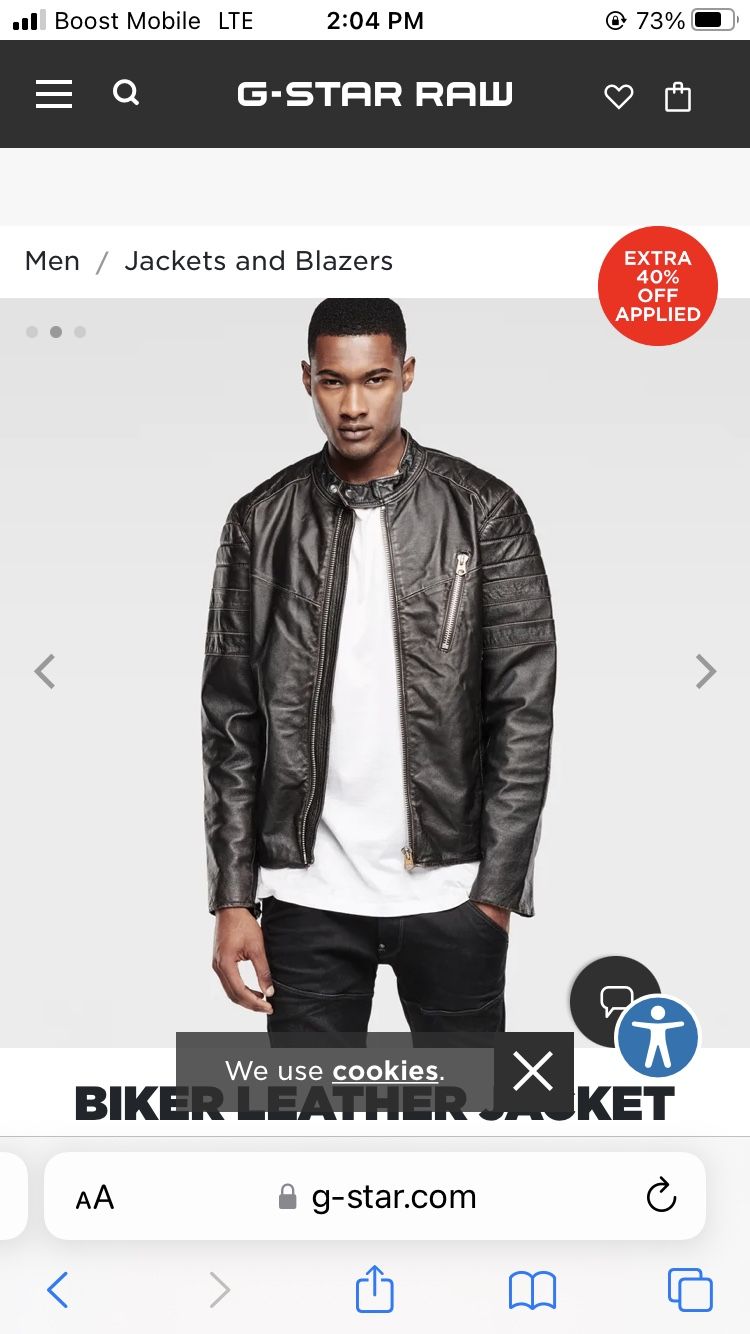Open Safari tab overview icon

(690, 1290)
